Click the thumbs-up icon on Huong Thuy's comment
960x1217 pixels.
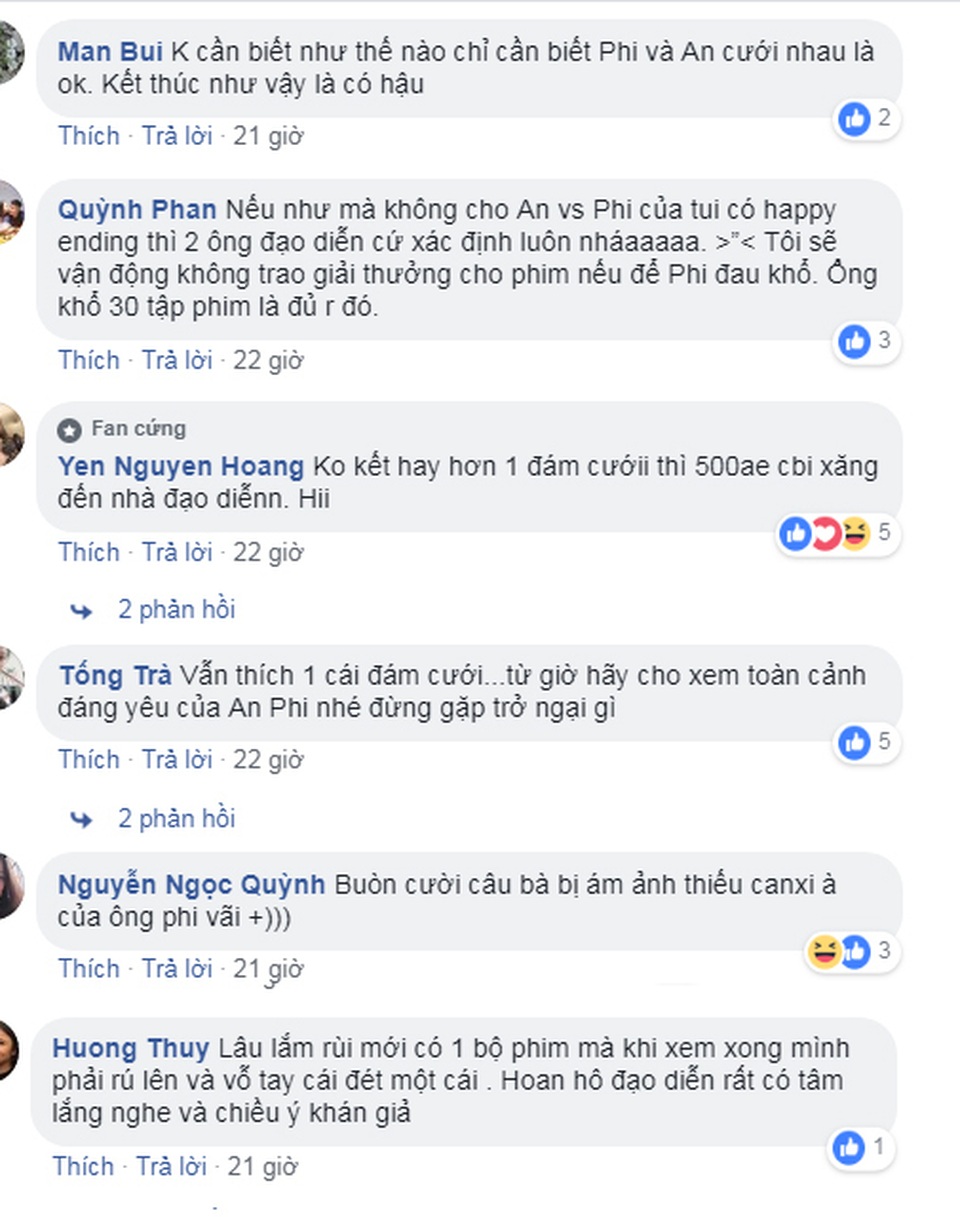(x=847, y=1149)
